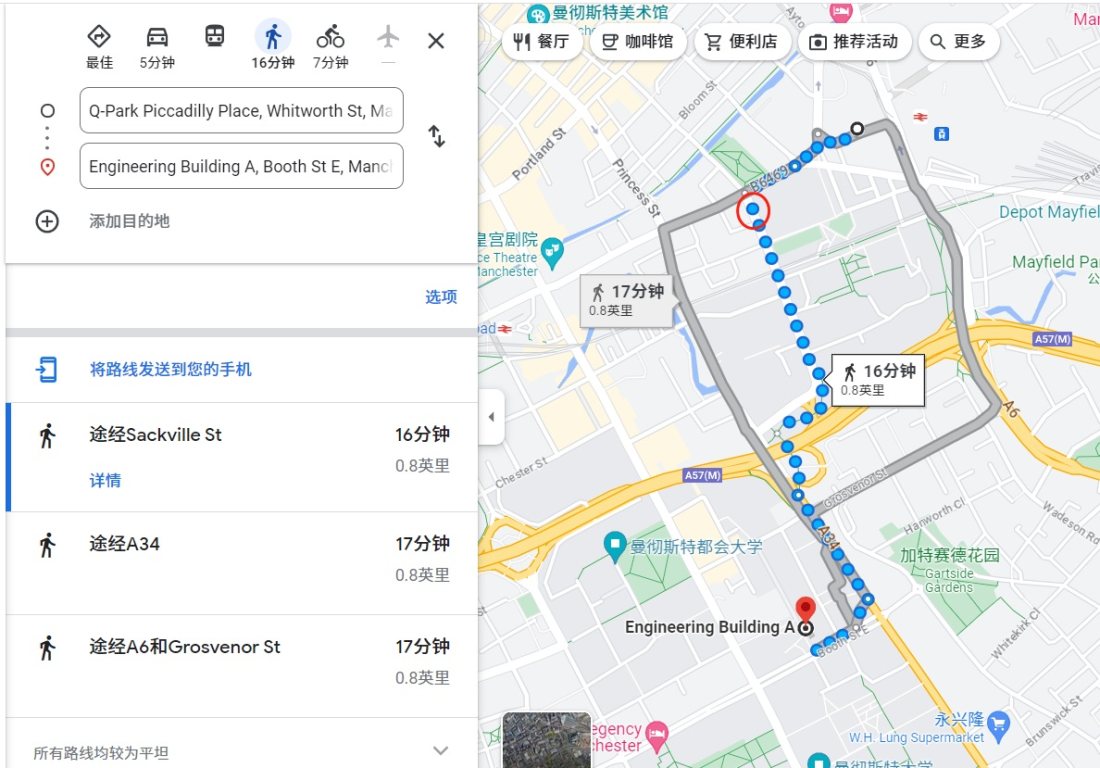Choose the route via A6 and Grosvenor St
1100x768 pixels.
tap(240, 662)
